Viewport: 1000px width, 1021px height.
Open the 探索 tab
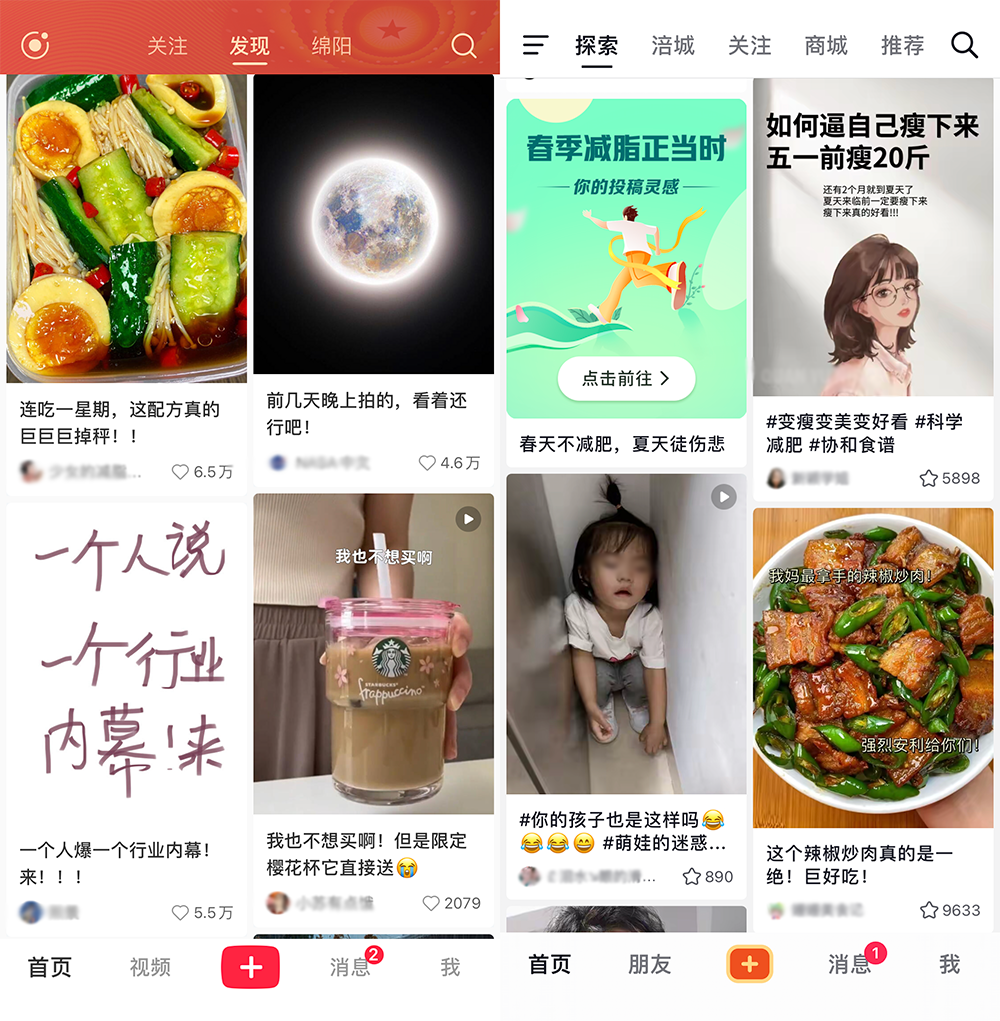[596, 46]
